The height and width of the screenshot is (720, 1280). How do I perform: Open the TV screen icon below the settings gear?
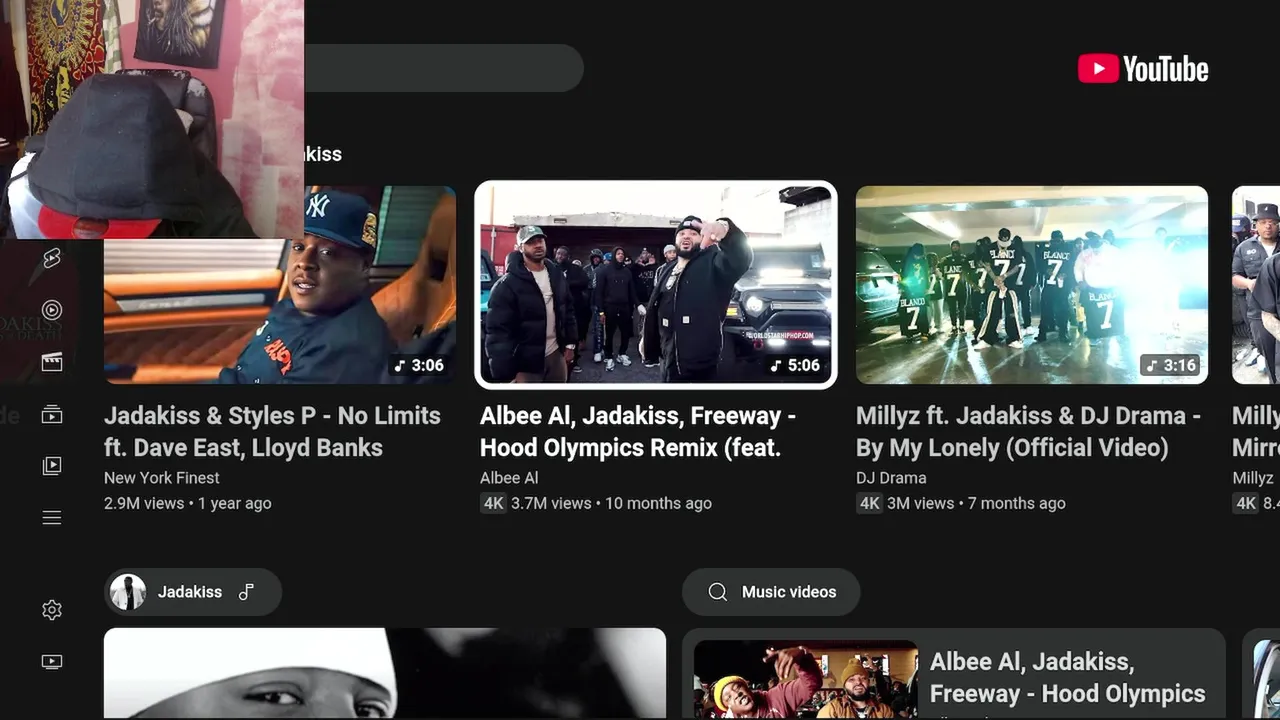pos(52,662)
